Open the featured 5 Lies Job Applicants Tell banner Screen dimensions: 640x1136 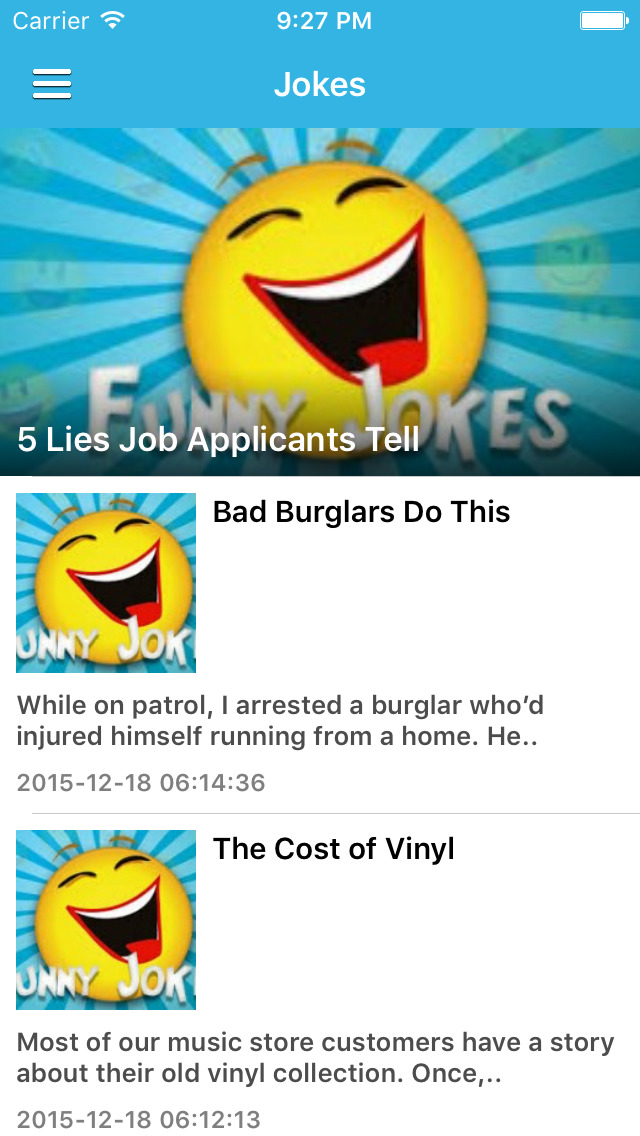[320, 302]
